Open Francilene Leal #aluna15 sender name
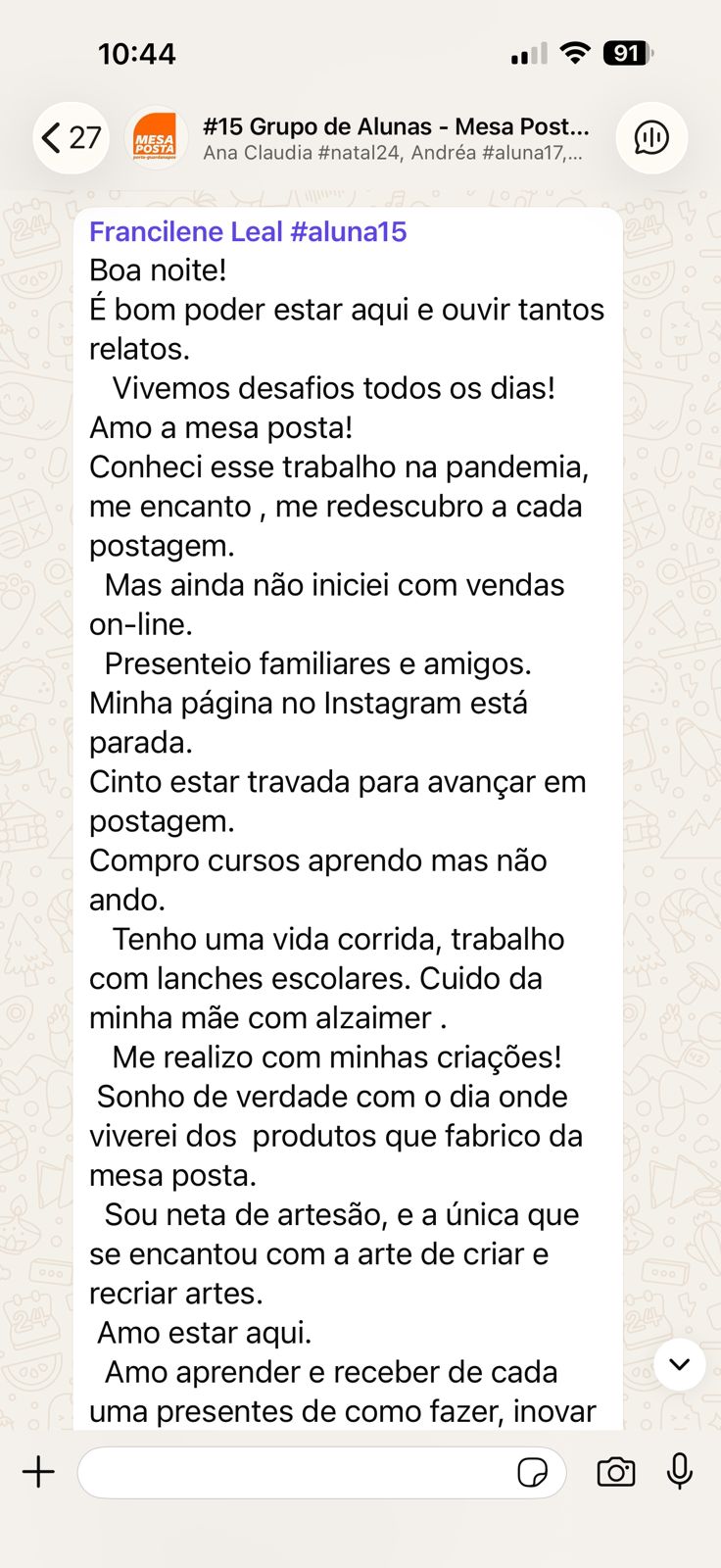This screenshot has width=721, height=1568. (248, 232)
